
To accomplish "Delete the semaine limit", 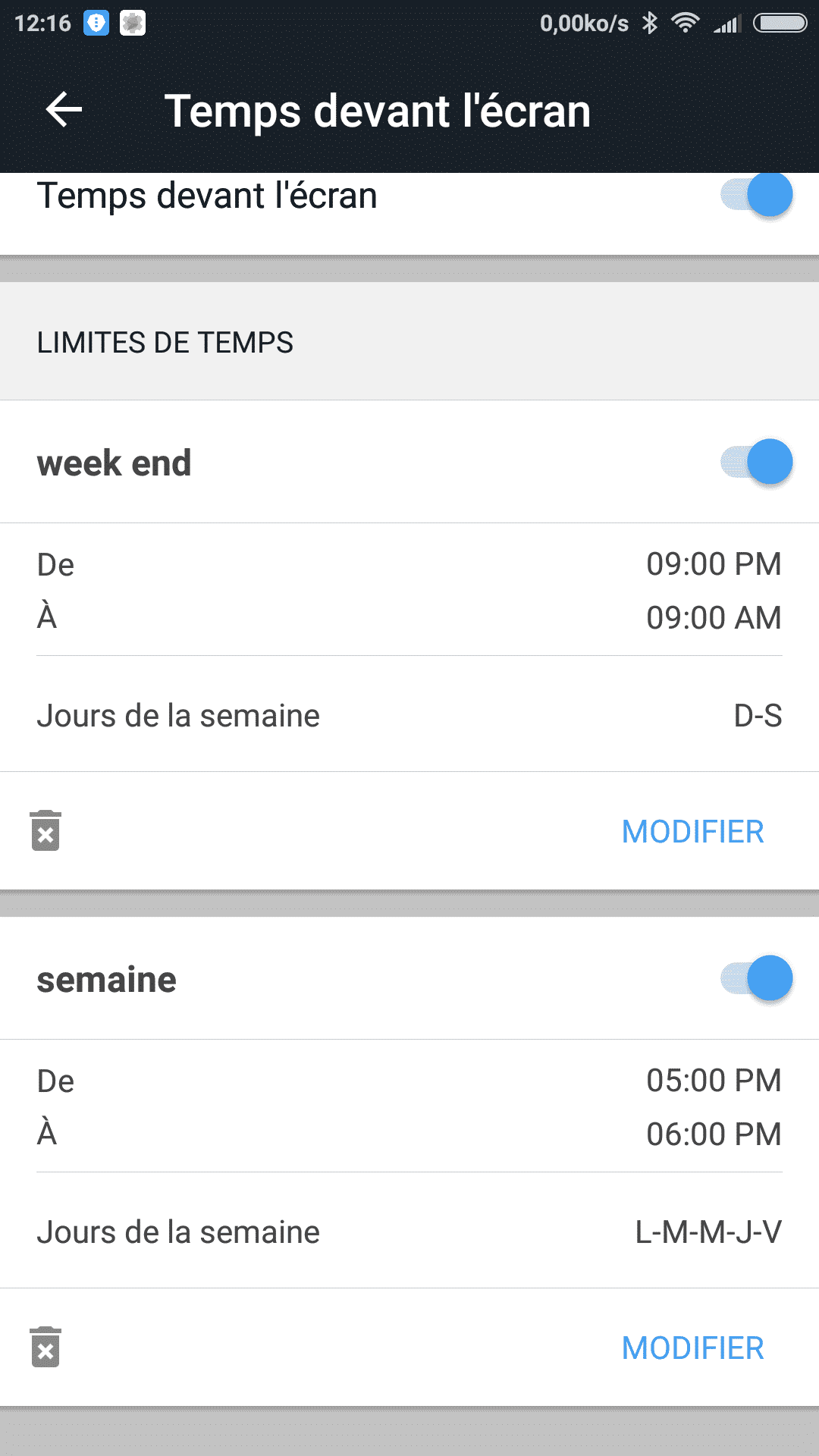I will 45,1348.
